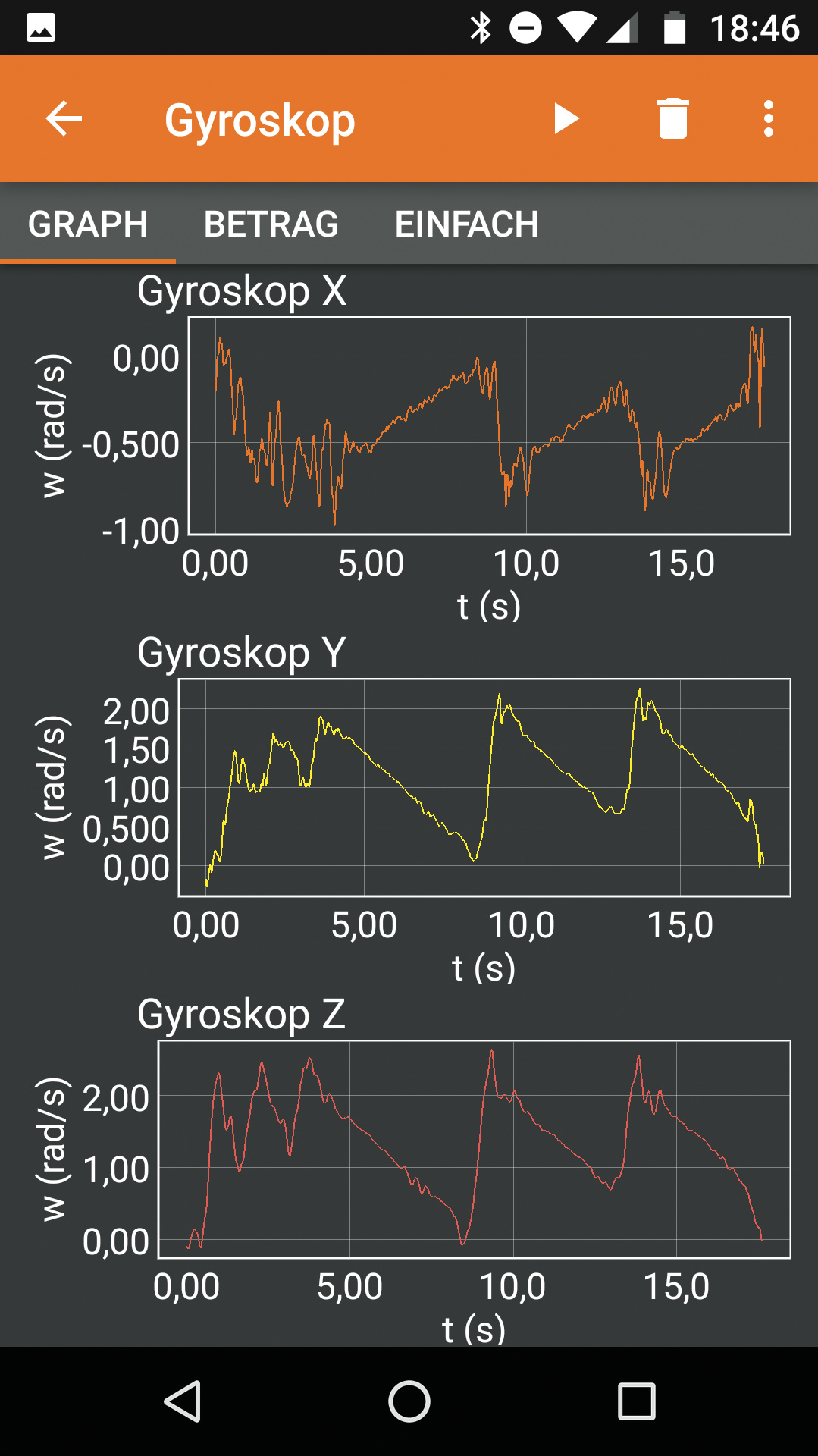Image resolution: width=818 pixels, height=1456 pixels.
Task: Switch to the EINFACH tab
Action: point(466,224)
